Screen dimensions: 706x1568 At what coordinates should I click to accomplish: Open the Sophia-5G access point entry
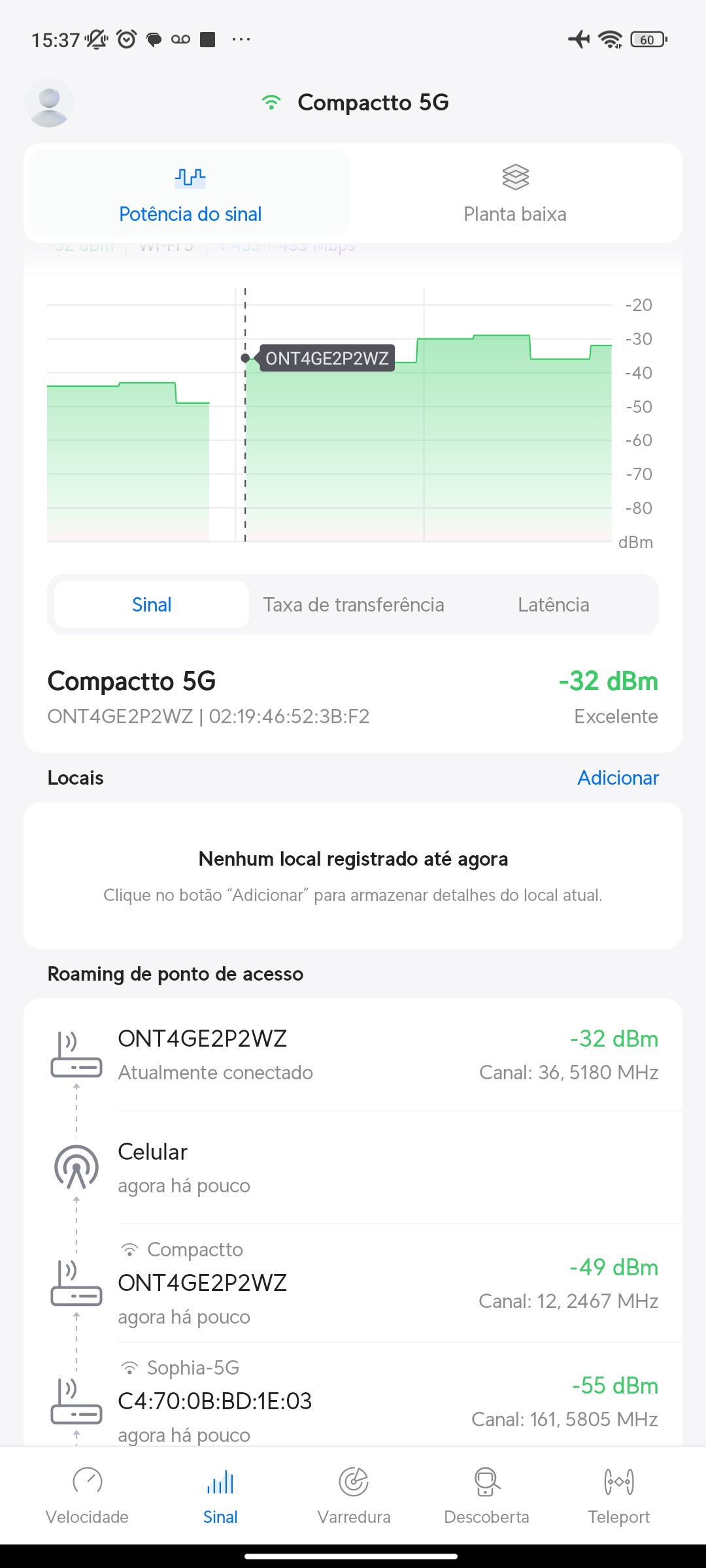click(x=353, y=1401)
